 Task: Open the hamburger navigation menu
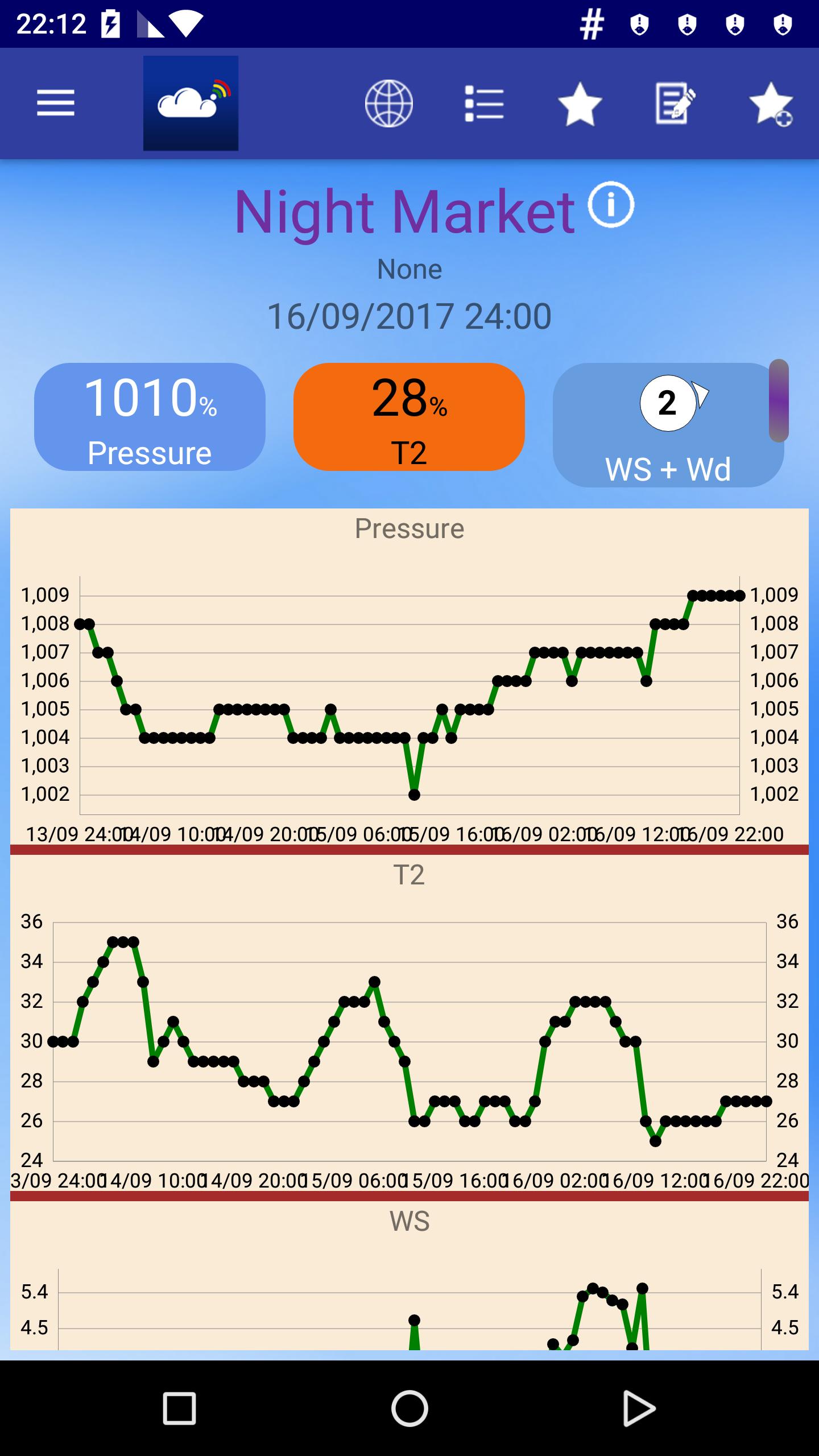56,104
